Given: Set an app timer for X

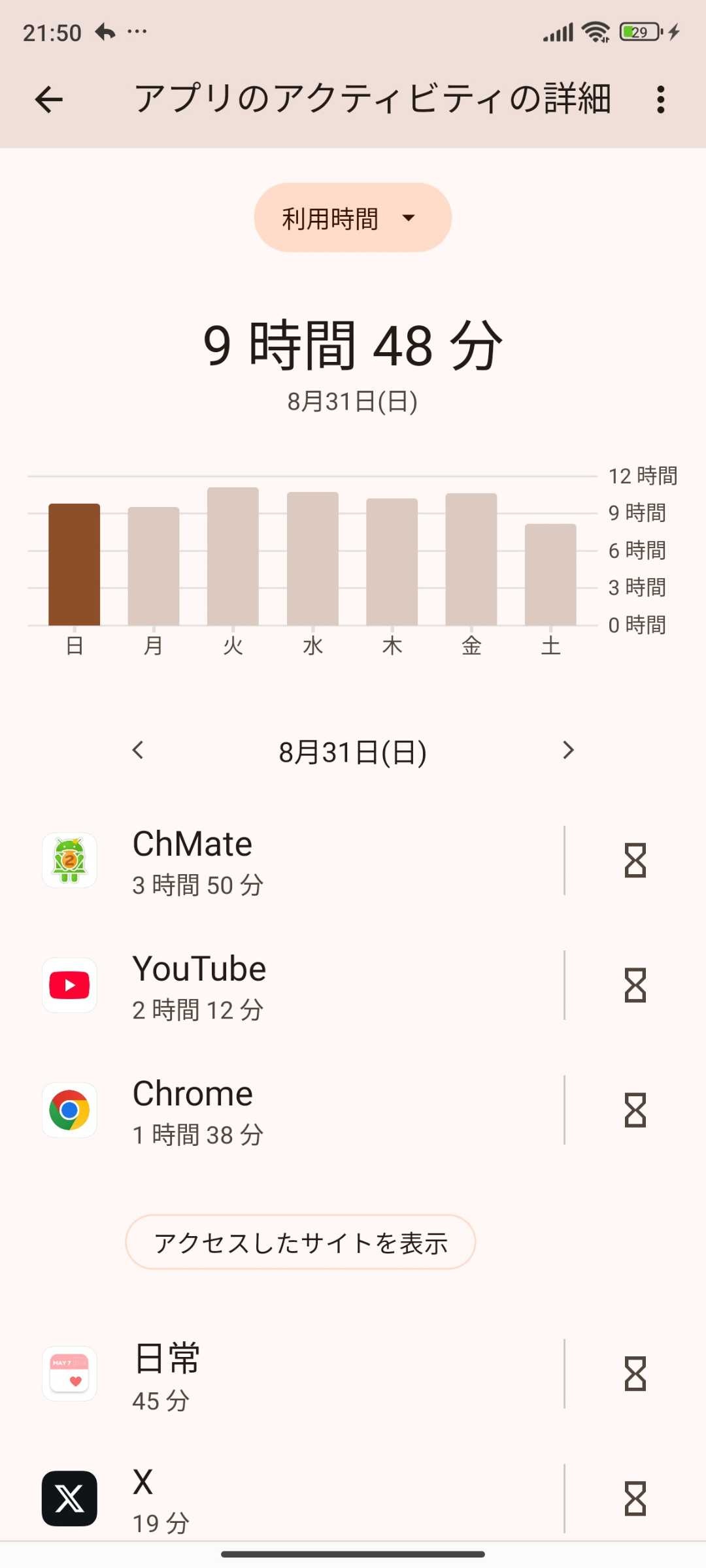Looking at the screenshot, I should click(x=635, y=1498).
